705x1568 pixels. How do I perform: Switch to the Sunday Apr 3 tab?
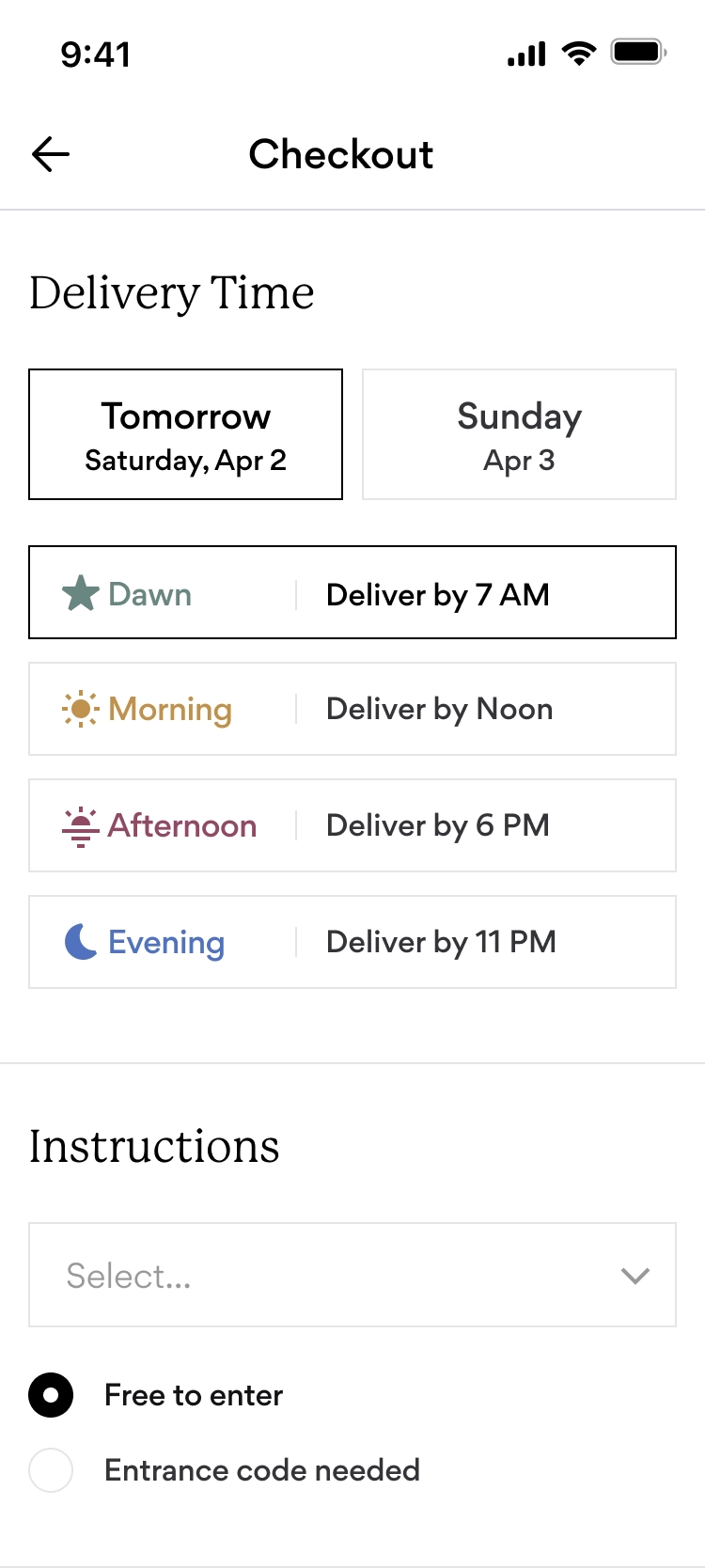[519, 433]
